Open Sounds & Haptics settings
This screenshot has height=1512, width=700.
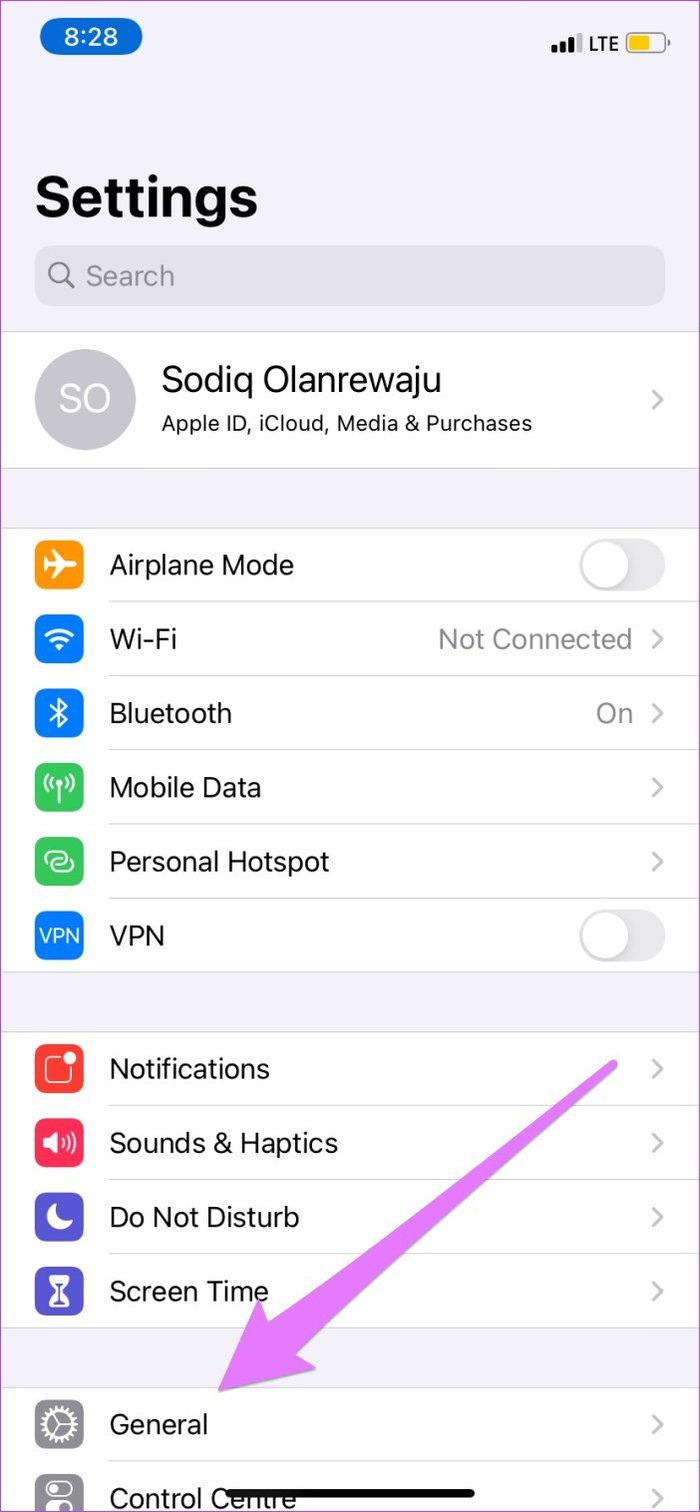click(x=350, y=1143)
